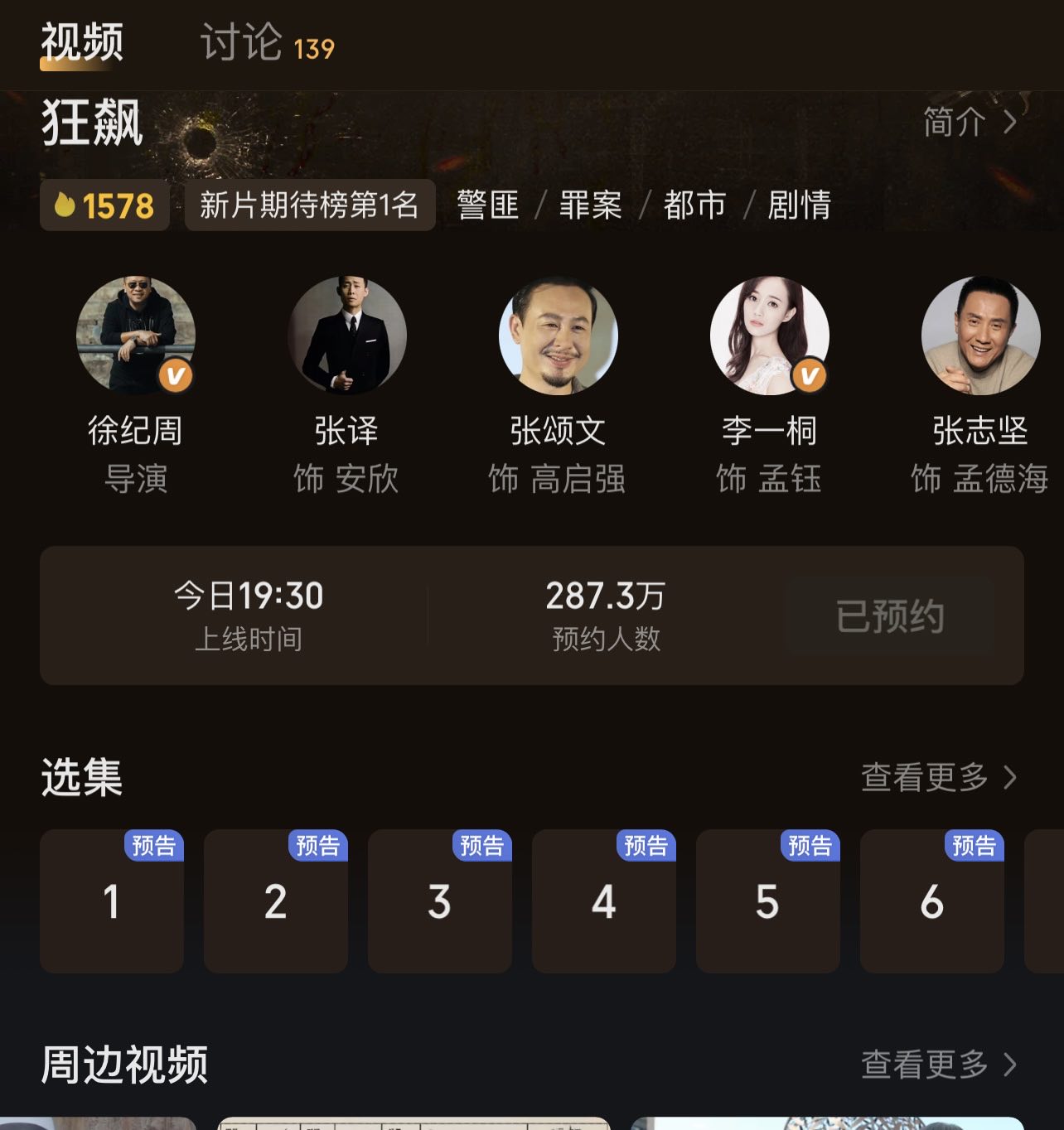Expand 查看更多 next to 选集
Screen dimensions: 1064x1130
(x=938, y=777)
